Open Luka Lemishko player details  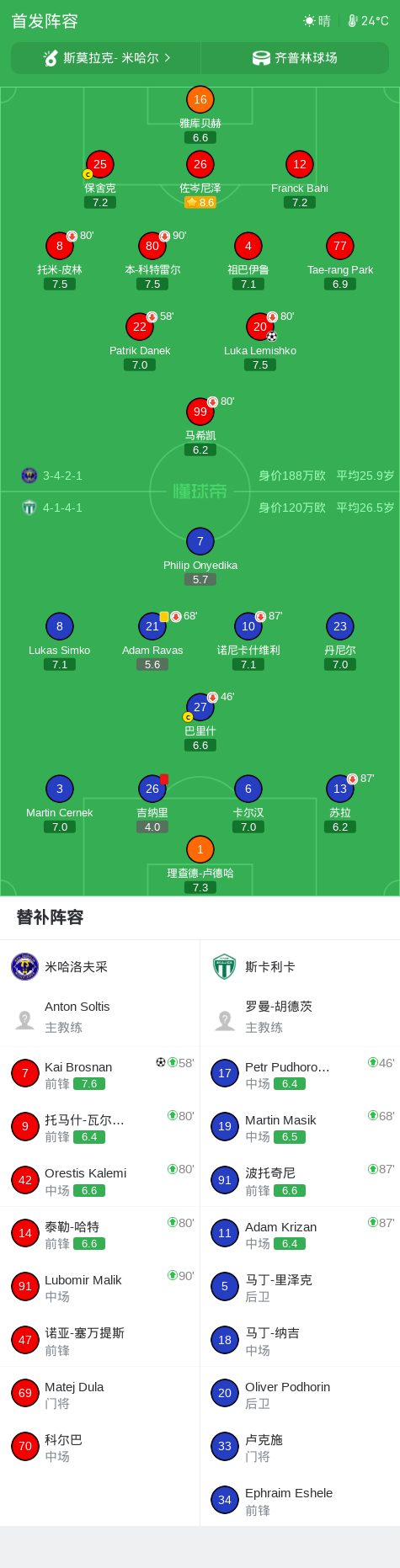[260, 327]
